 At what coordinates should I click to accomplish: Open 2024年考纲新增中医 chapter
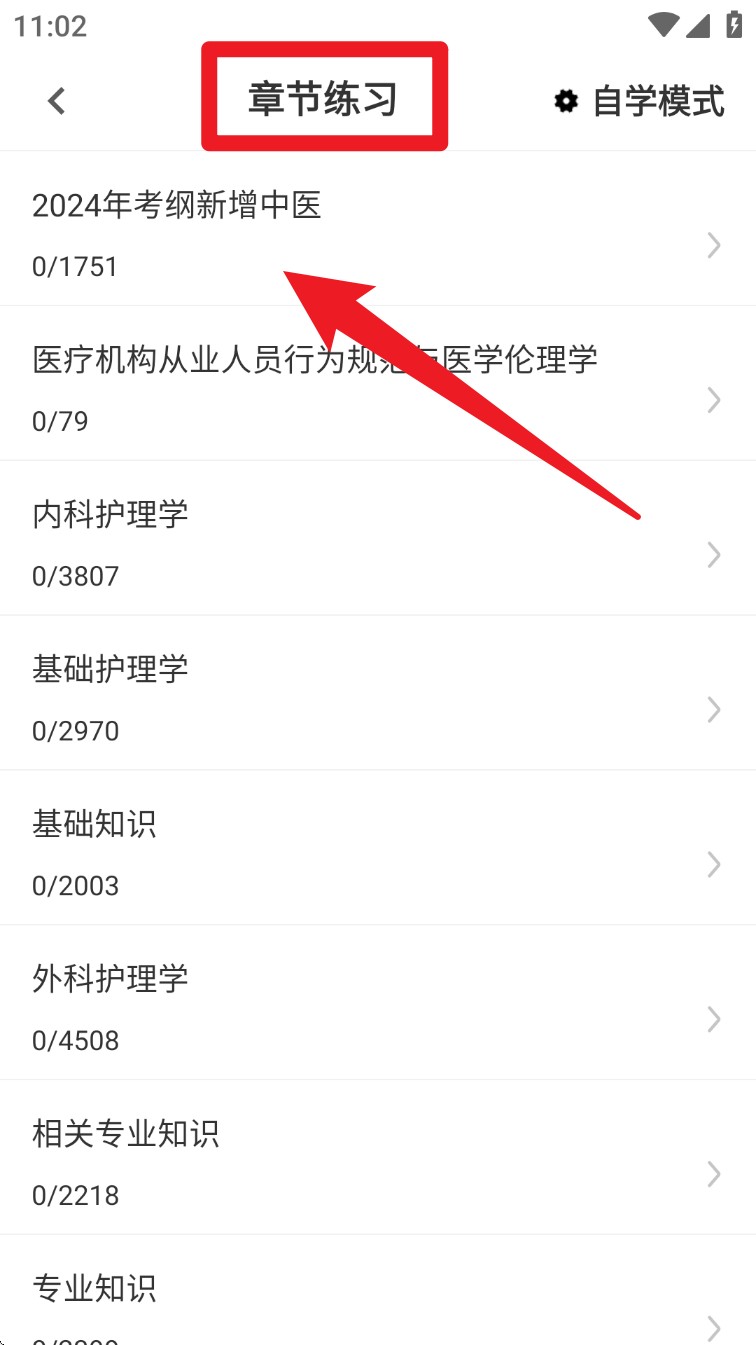coord(180,205)
